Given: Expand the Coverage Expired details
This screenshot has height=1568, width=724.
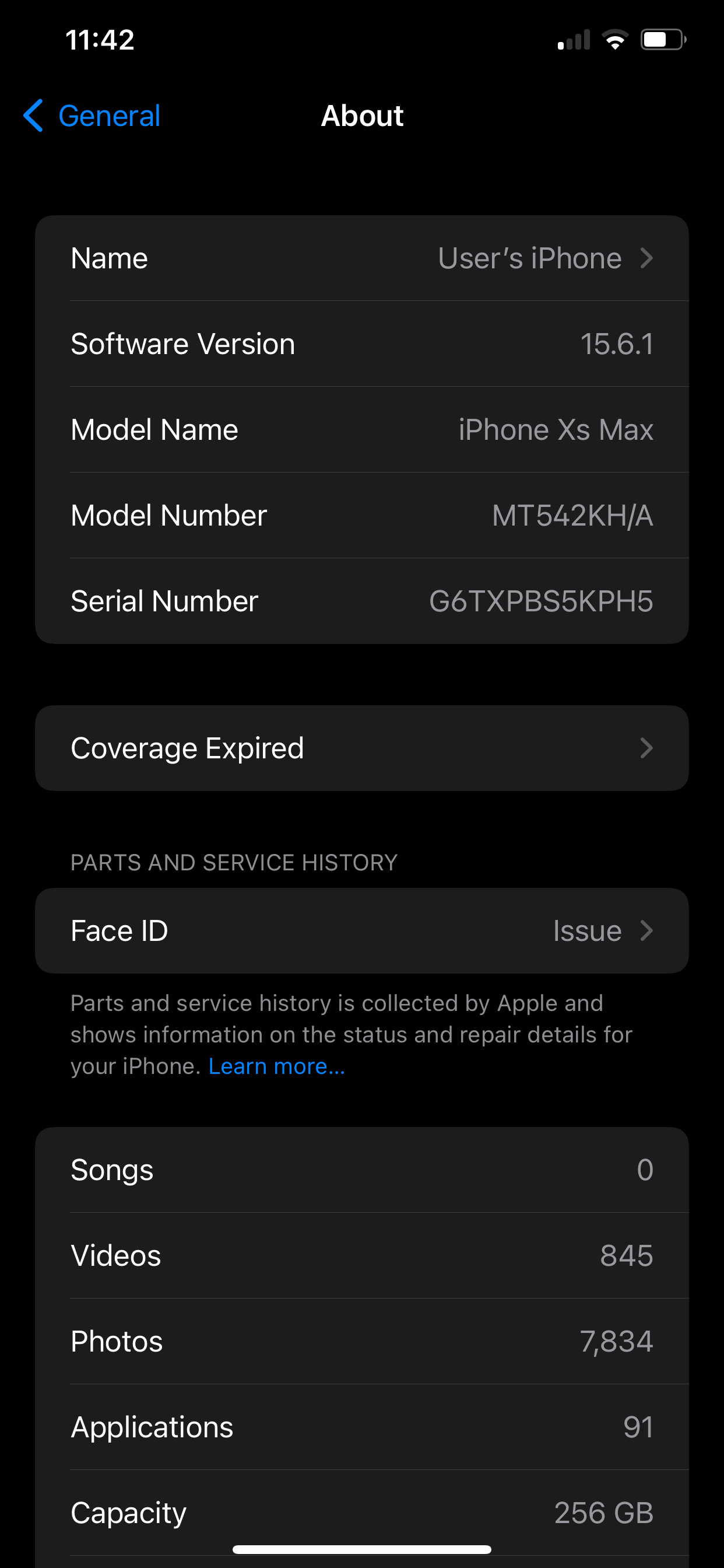Looking at the screenshot, I should [362, 748].
